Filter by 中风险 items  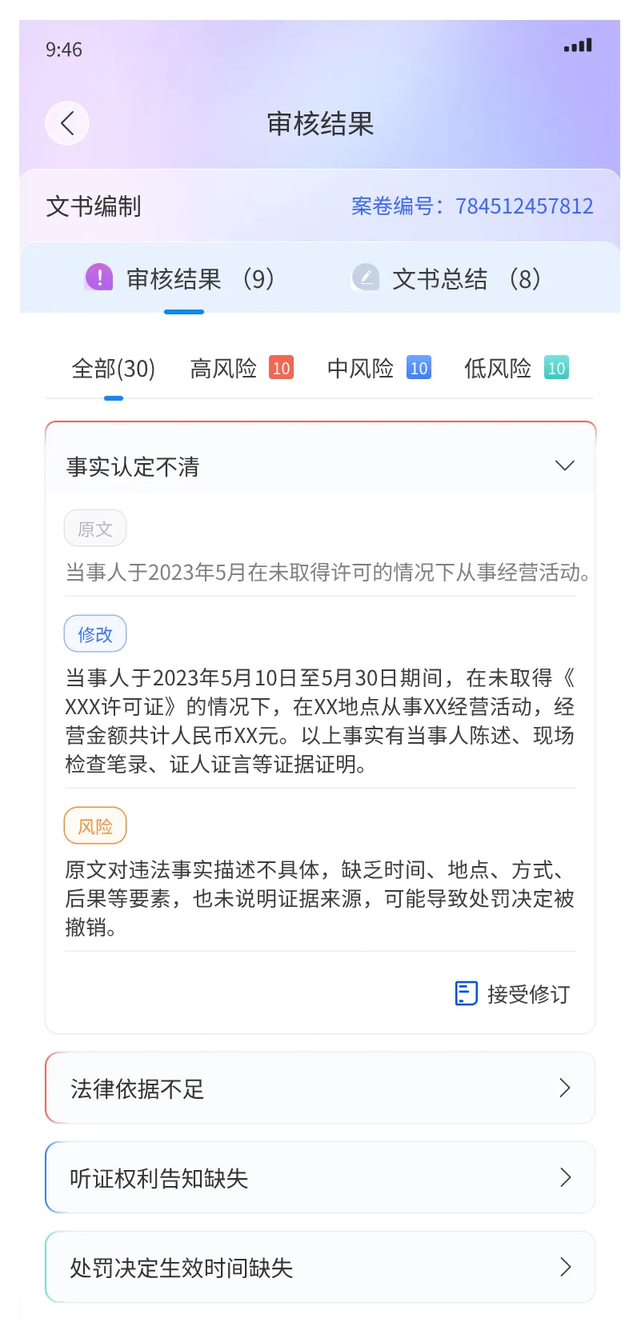click(378, 369)
